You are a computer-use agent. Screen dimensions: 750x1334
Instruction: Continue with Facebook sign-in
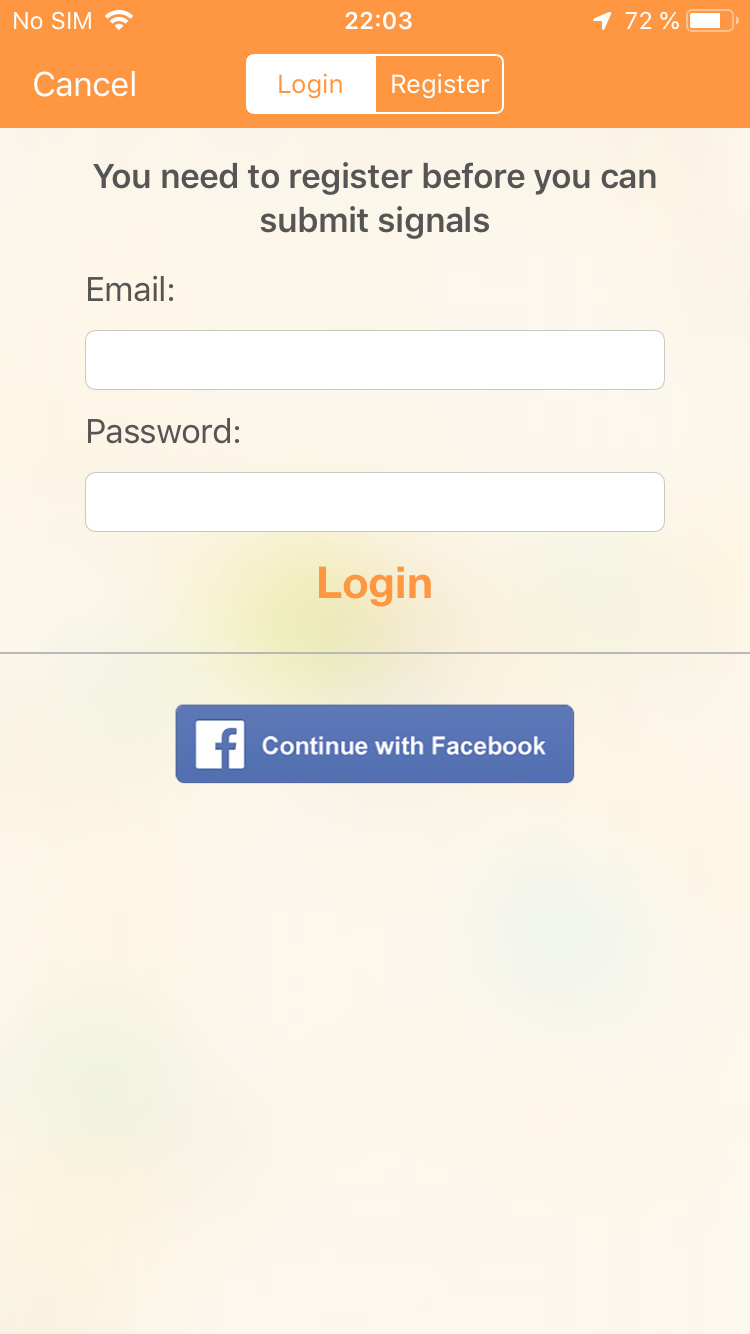(375, 744)
